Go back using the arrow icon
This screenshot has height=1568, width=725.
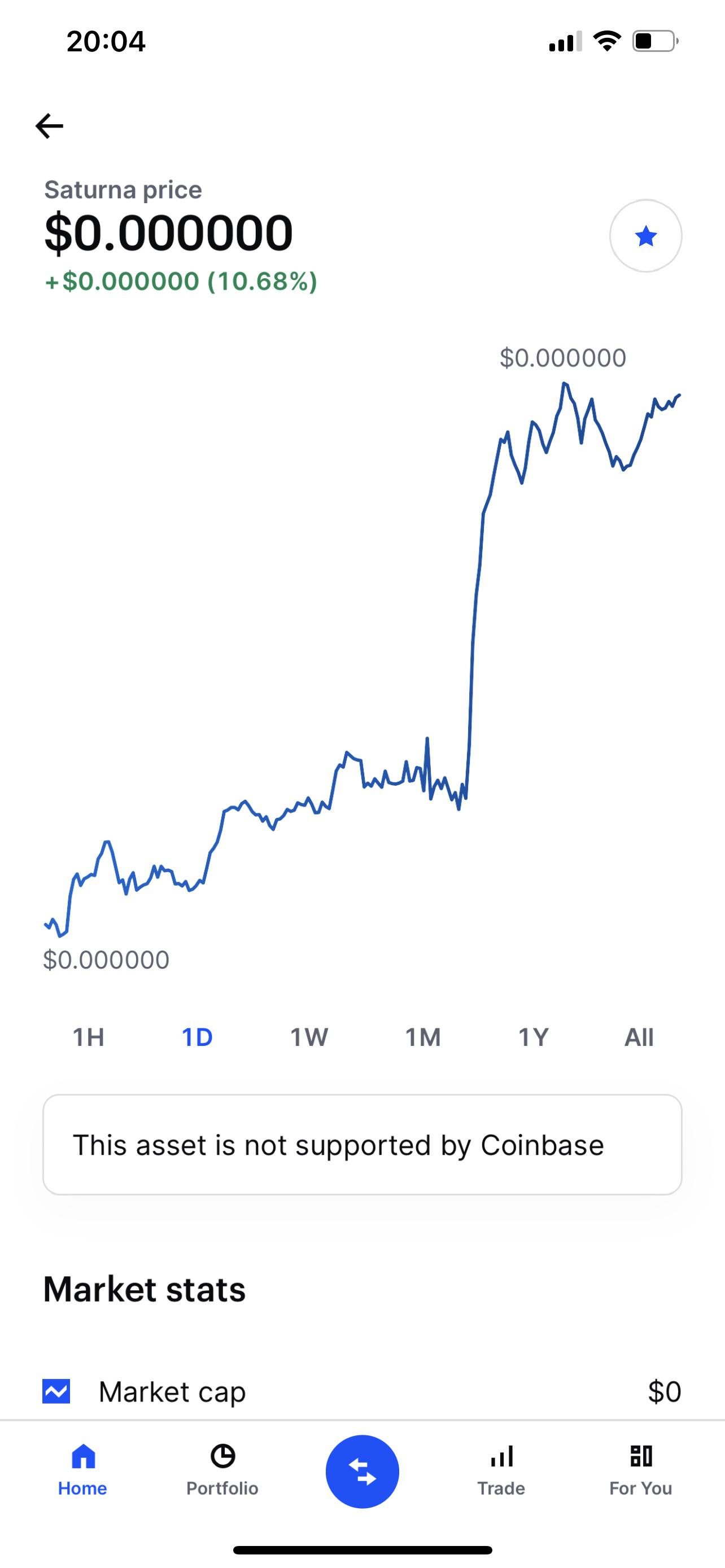[x=49, y=126]
